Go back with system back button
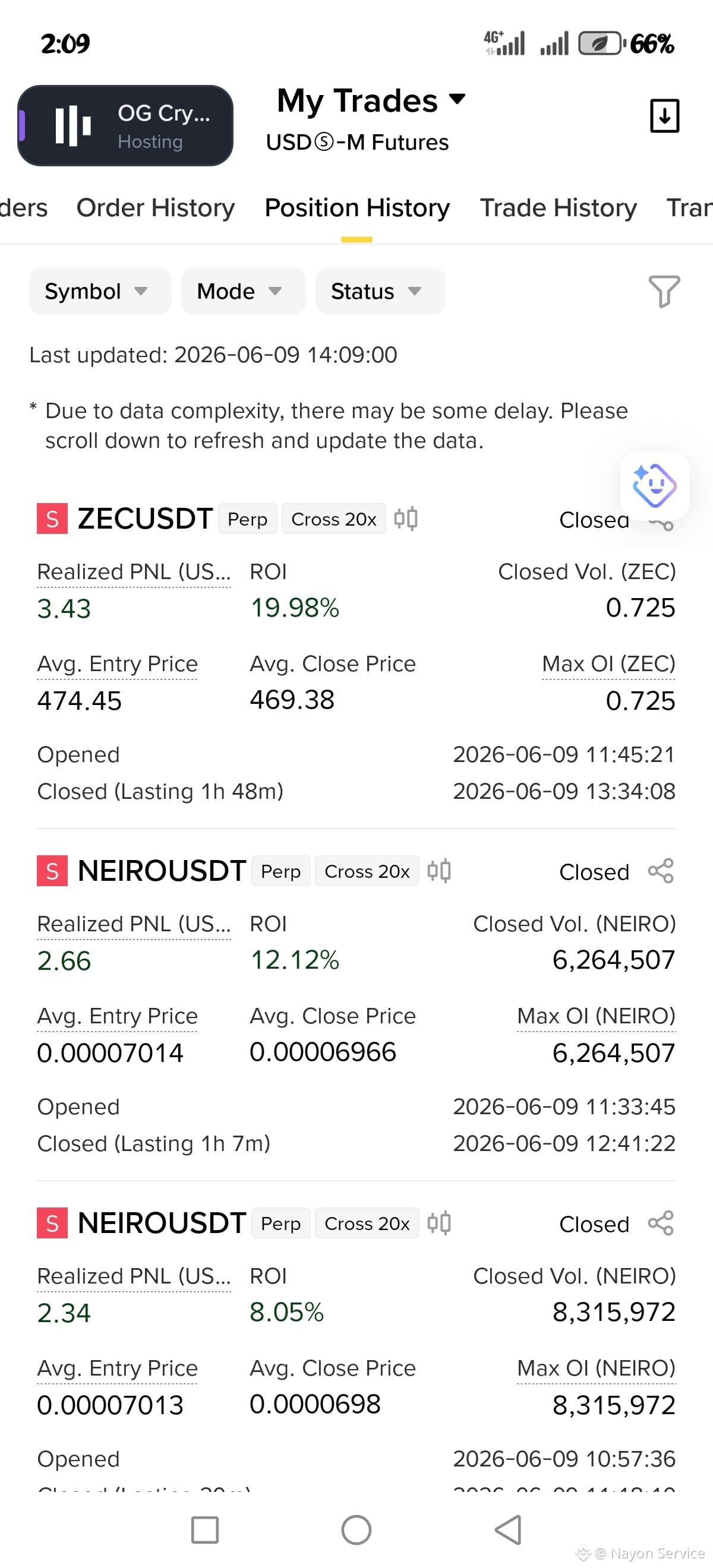Viewport: 713px width, 1568px height. (509, 1529)
